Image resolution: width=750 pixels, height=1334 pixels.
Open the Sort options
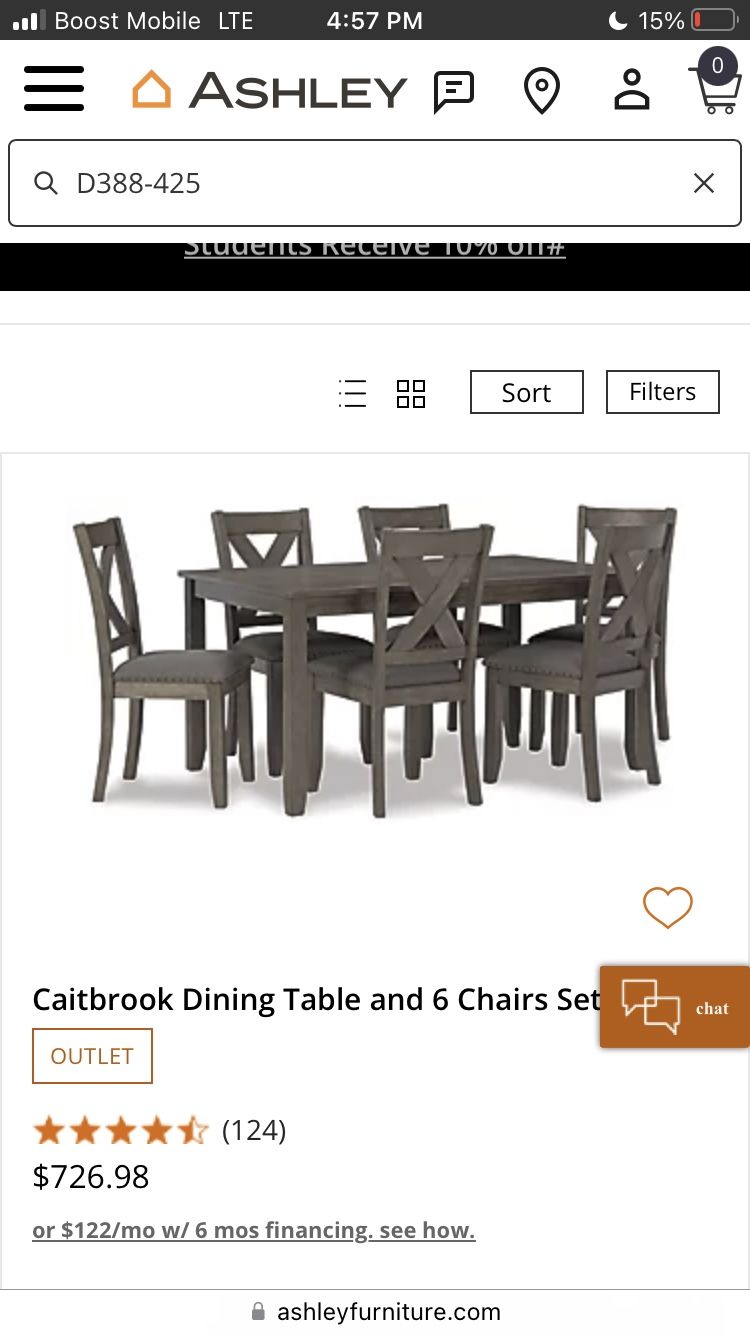coord(526,392)
